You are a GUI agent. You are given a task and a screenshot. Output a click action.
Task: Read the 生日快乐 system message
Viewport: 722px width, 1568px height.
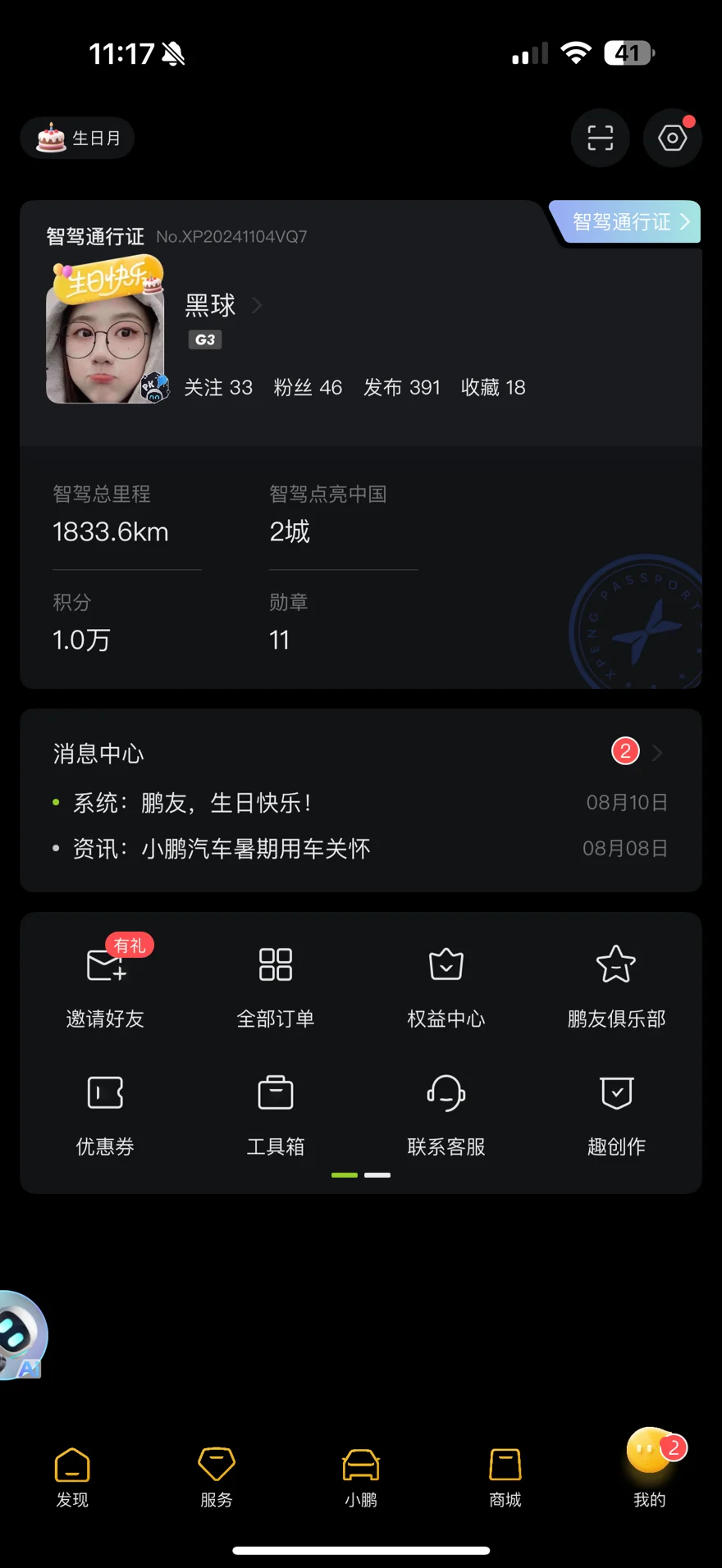[x=193, y=803]
